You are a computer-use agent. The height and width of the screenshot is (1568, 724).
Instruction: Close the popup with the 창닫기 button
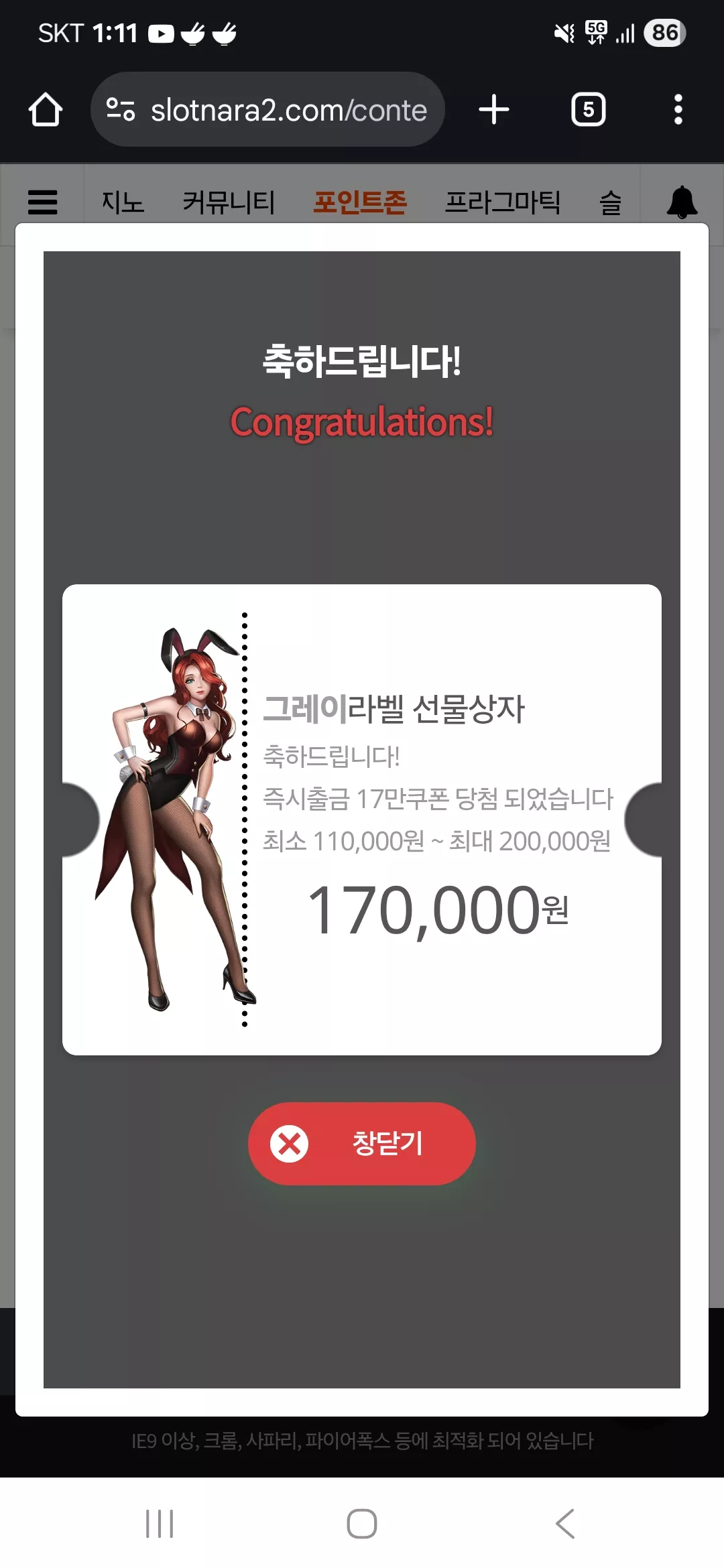[362, 1143]
